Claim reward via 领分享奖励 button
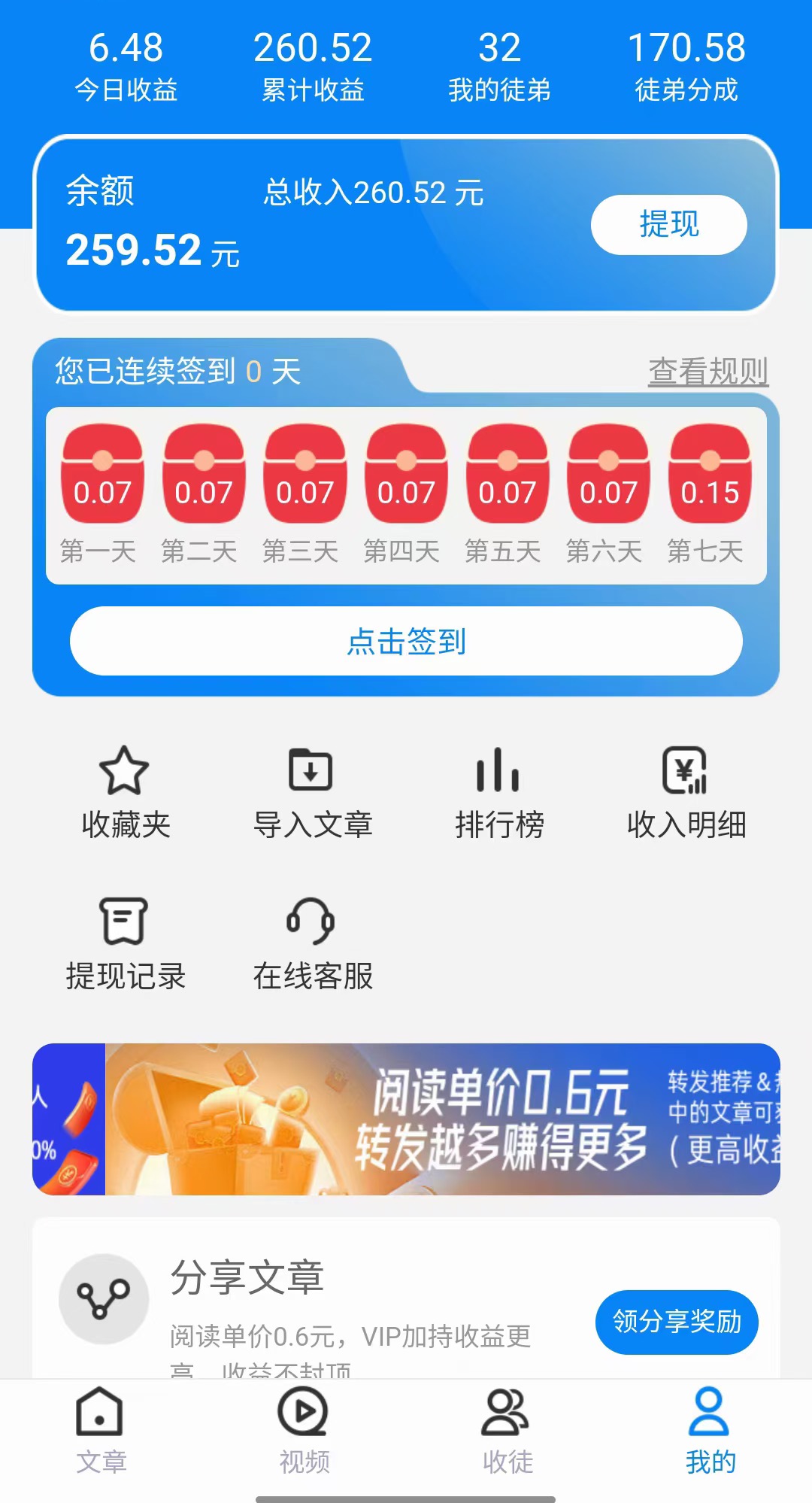The width and height of the screenshot is (812, 1503). pos(676,1322)
